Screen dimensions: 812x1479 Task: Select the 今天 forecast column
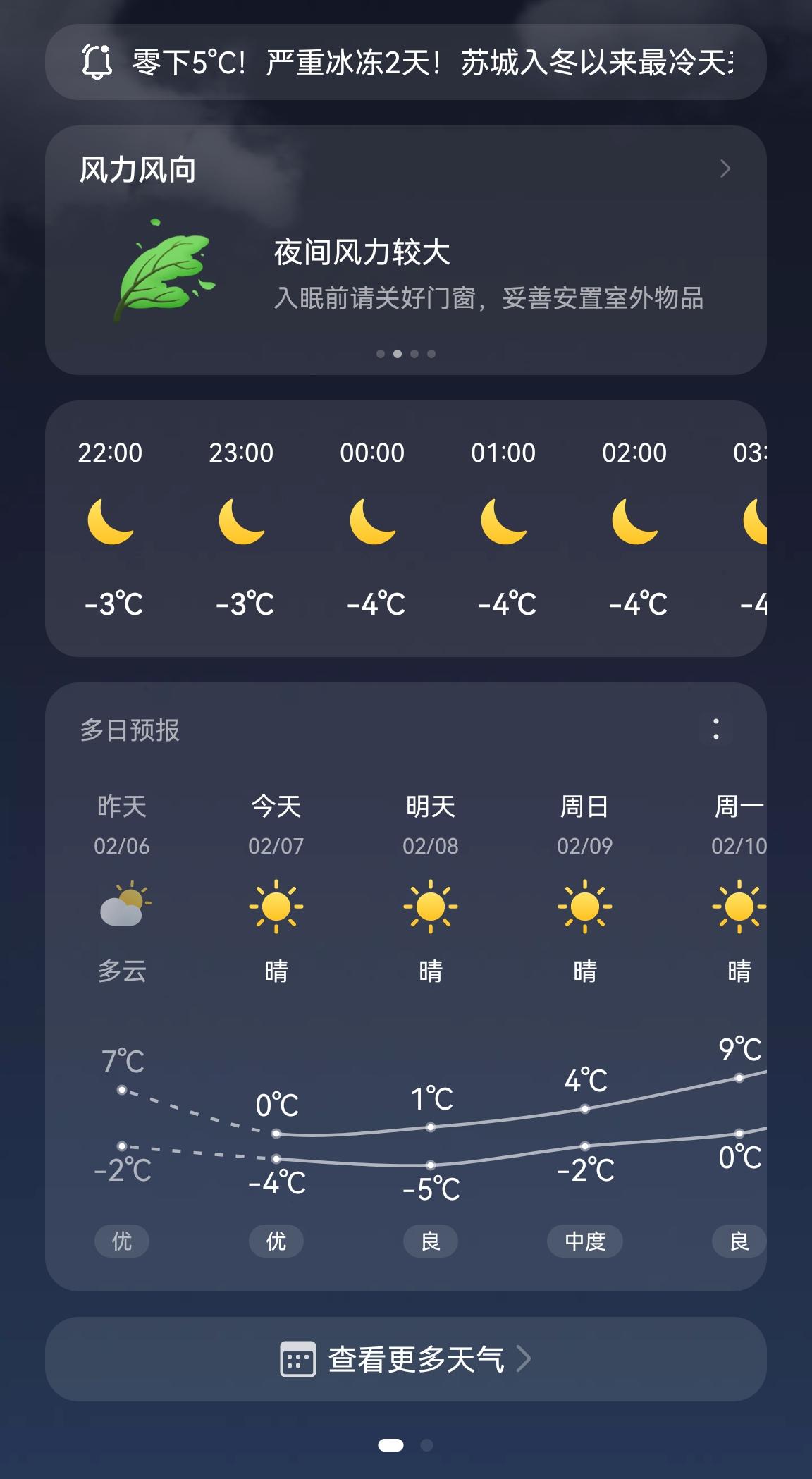click(276, 807)
